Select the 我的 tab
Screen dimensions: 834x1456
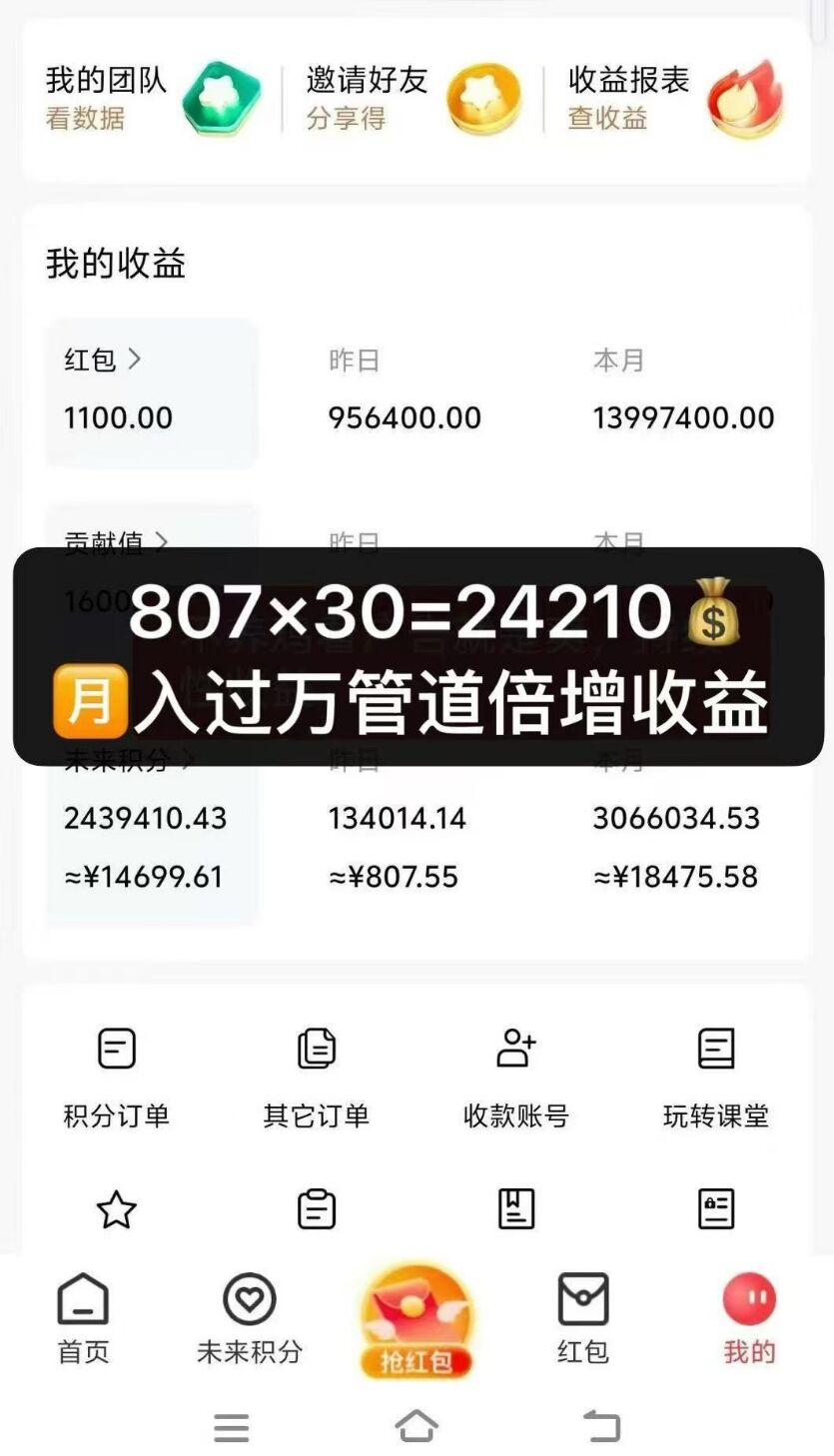[x=749, y=1318]
